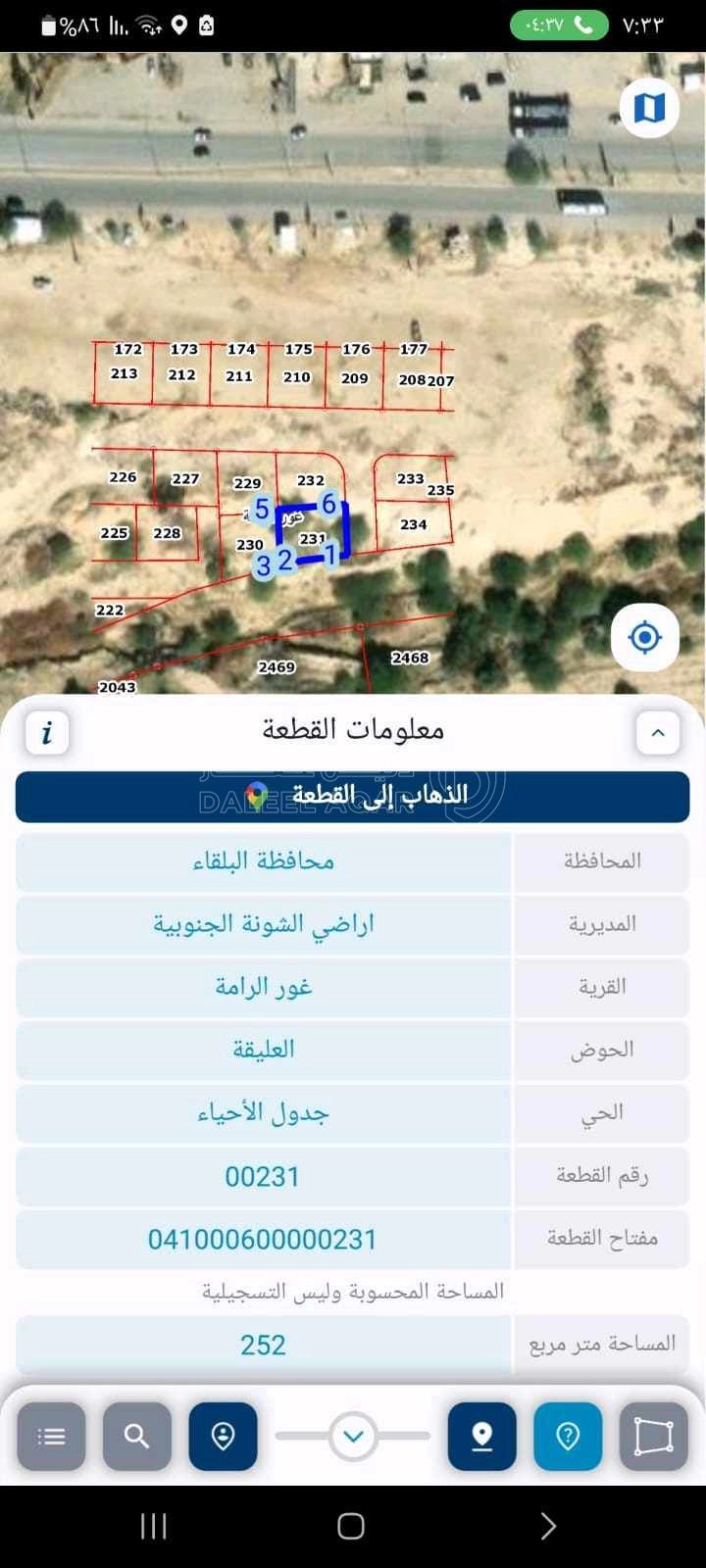Tap the locate-me crosshair icon
Viewport: 706px width, 1568px height.
click(644, 638)
